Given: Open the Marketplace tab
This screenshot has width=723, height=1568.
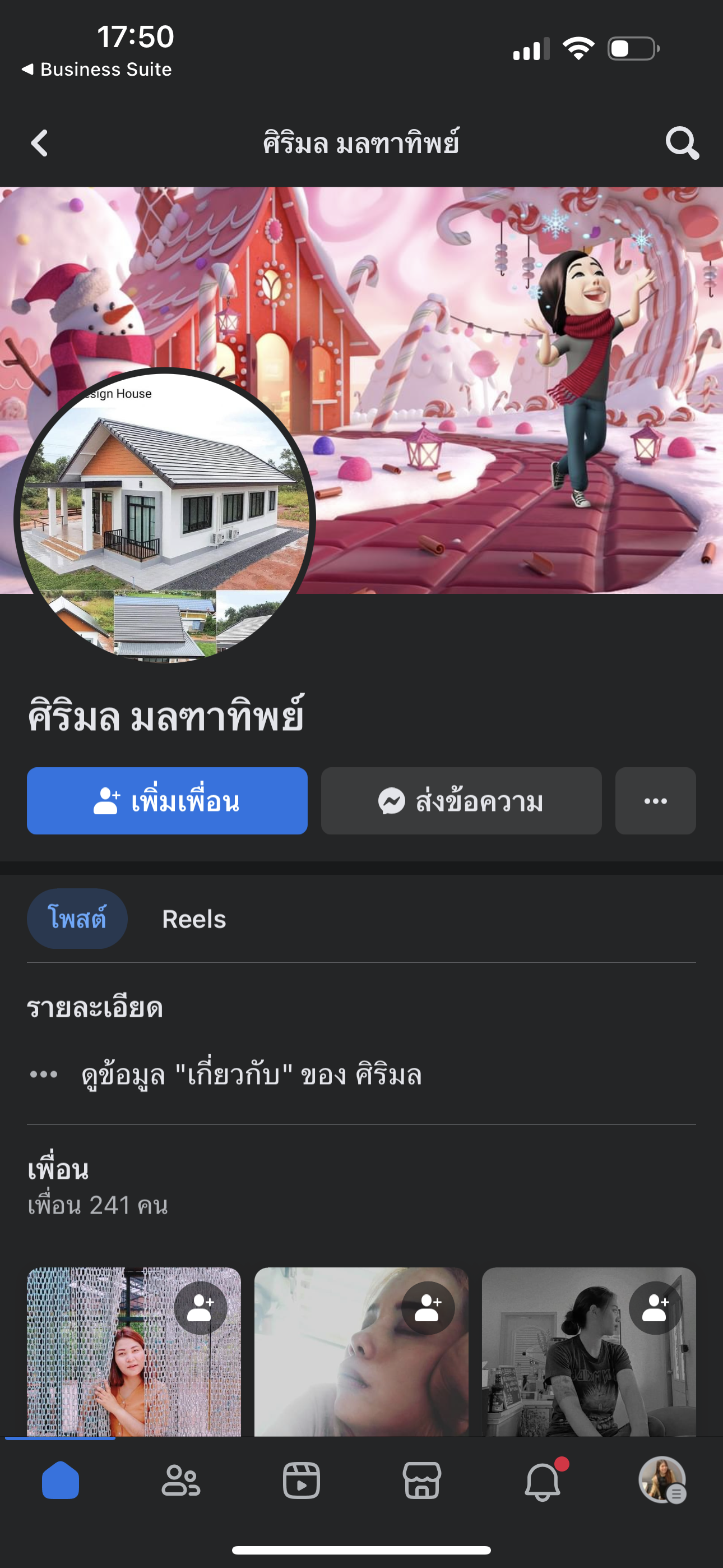Looking at the screenshot, I should pyautogui.click(x=421, y=1481).
